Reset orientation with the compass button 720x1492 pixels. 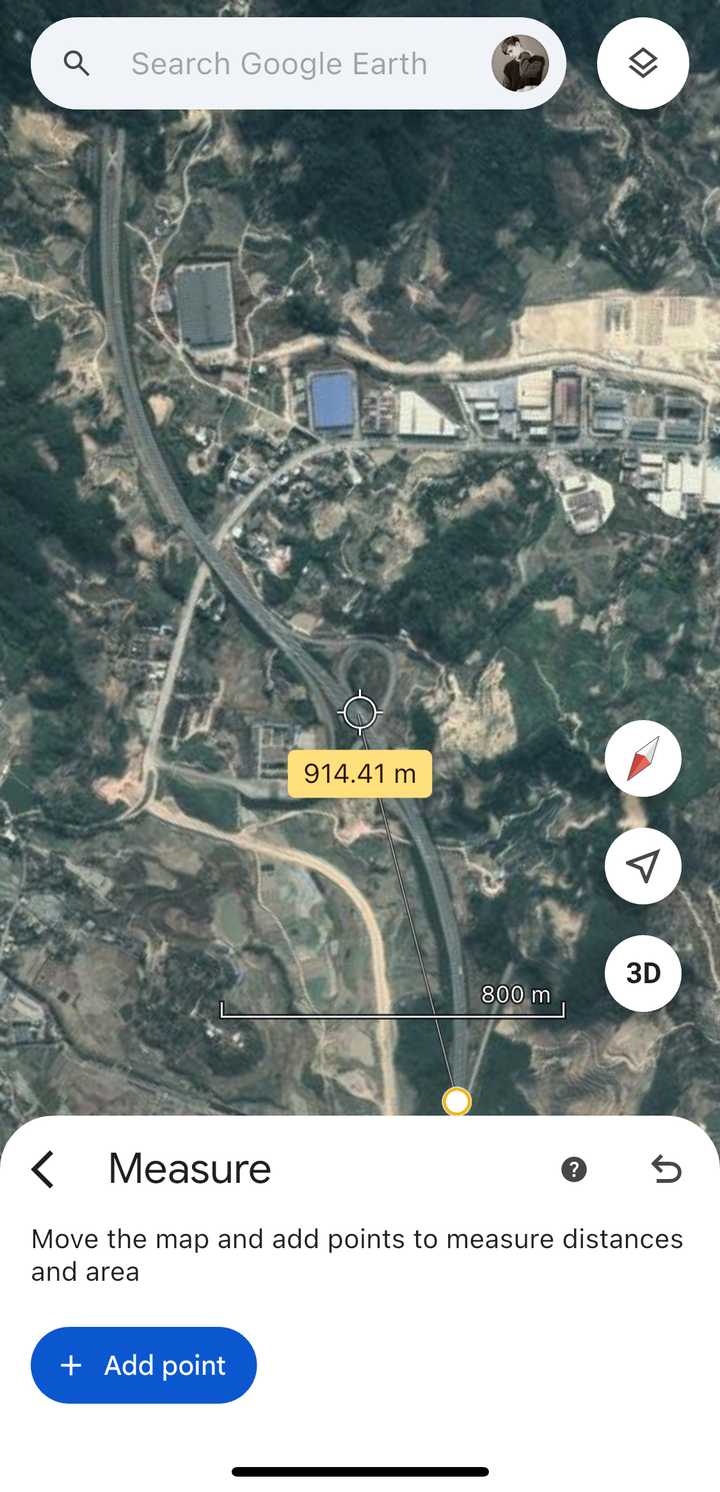pos(643,758)
